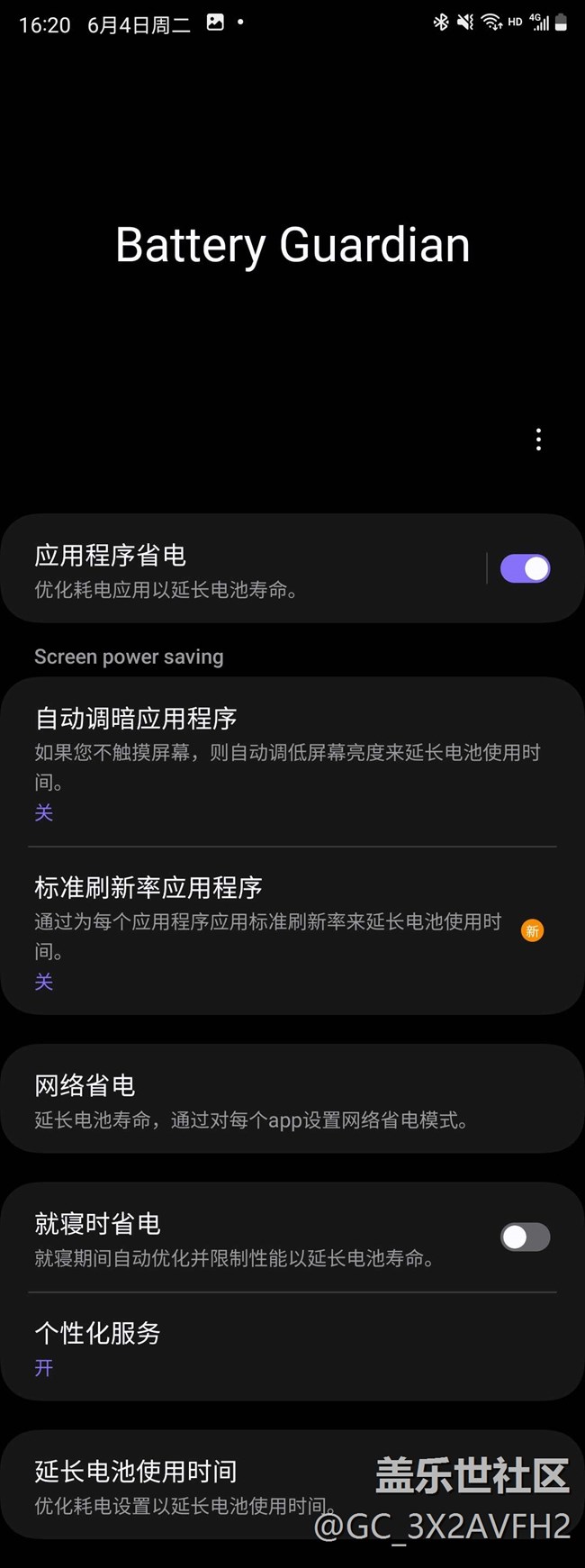Image resolution: width=585 pixels, height=1568 pixels.
Task: Turn off the 应用程序省电 switch
Action: point(525,569)
